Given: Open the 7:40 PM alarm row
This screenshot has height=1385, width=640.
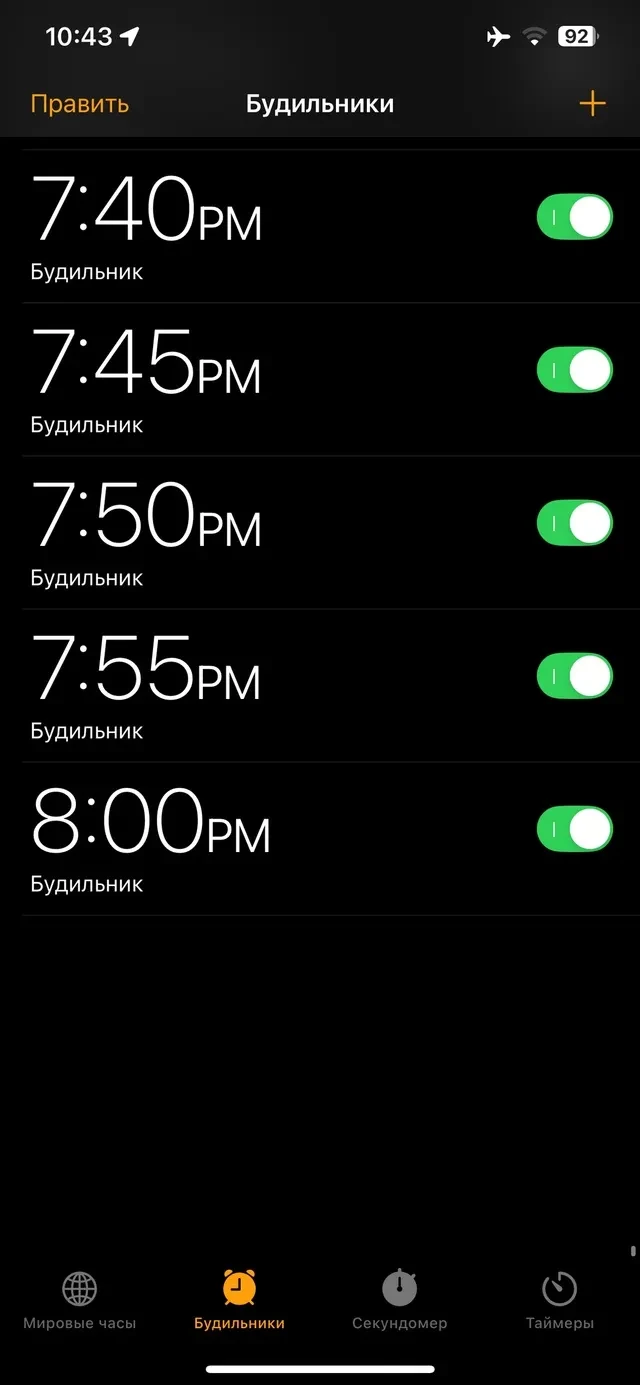Looking at the screenshot, I should [320, 227].
